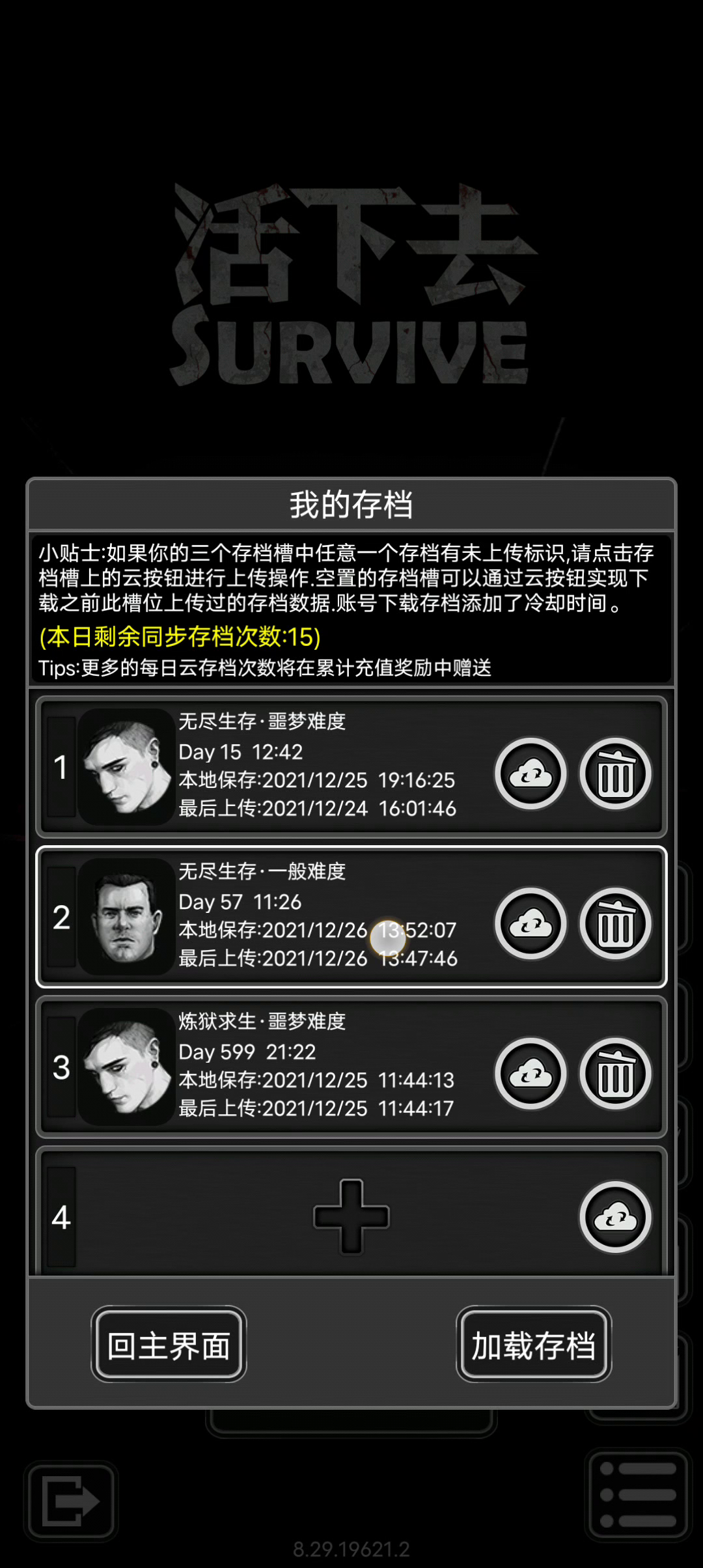Tap 加载存档 to load selected save
This screenshot has width=703, height=1568.
coord(533,1344)
